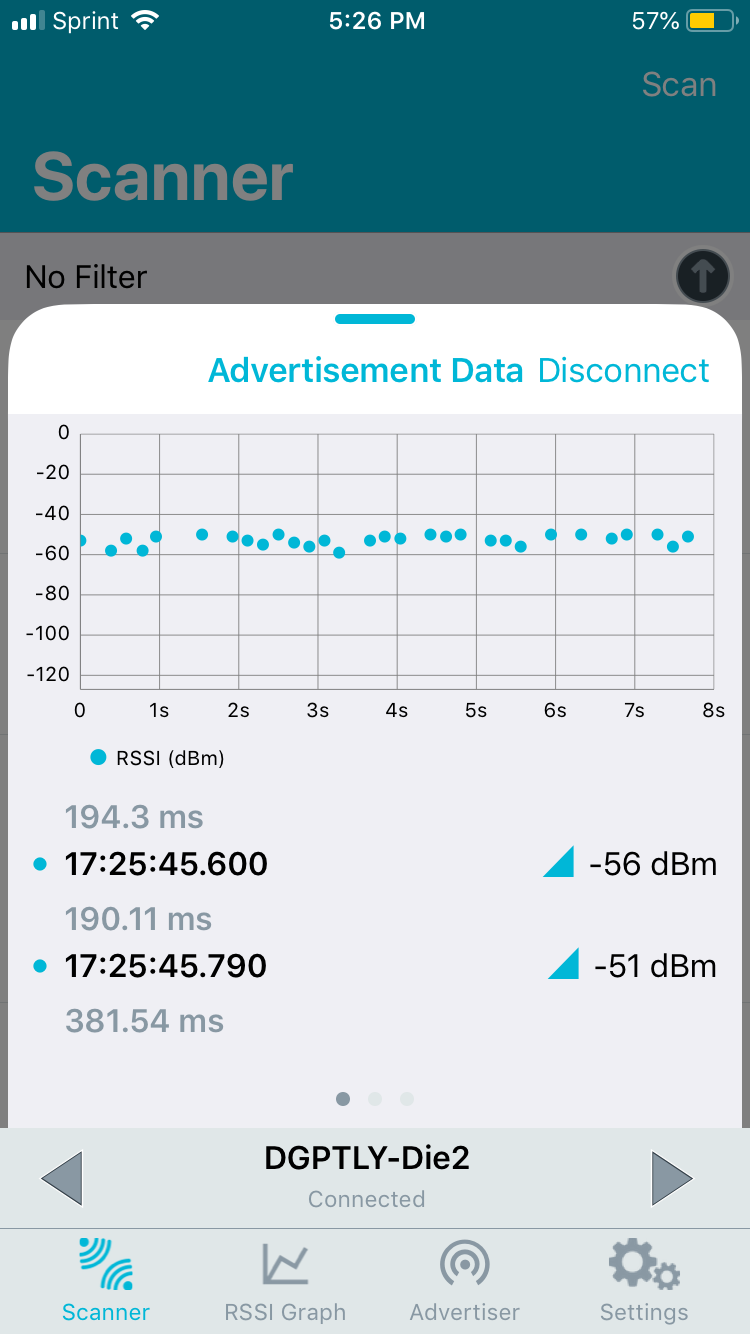
Task: Go to the previous device arrow
Action: [x=61, y=1178]
